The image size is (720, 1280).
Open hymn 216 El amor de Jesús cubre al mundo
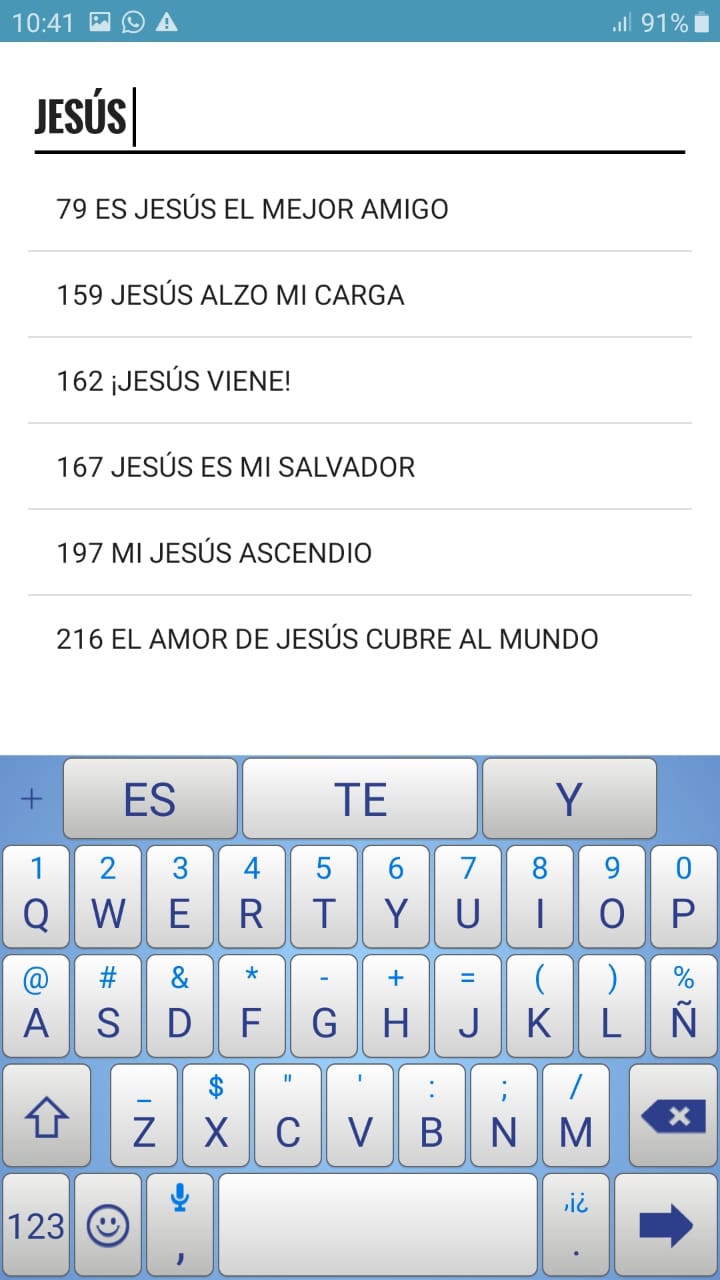pyautogui.click(x=360, y=639)
